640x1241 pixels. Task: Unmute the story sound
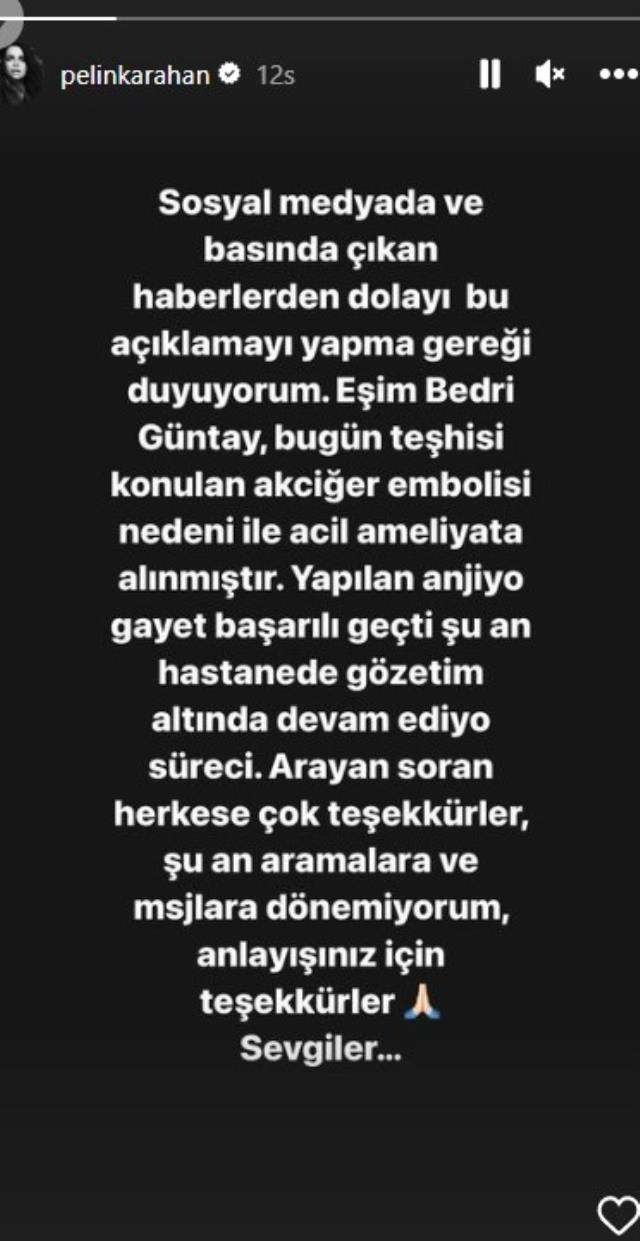pos(550,75)
